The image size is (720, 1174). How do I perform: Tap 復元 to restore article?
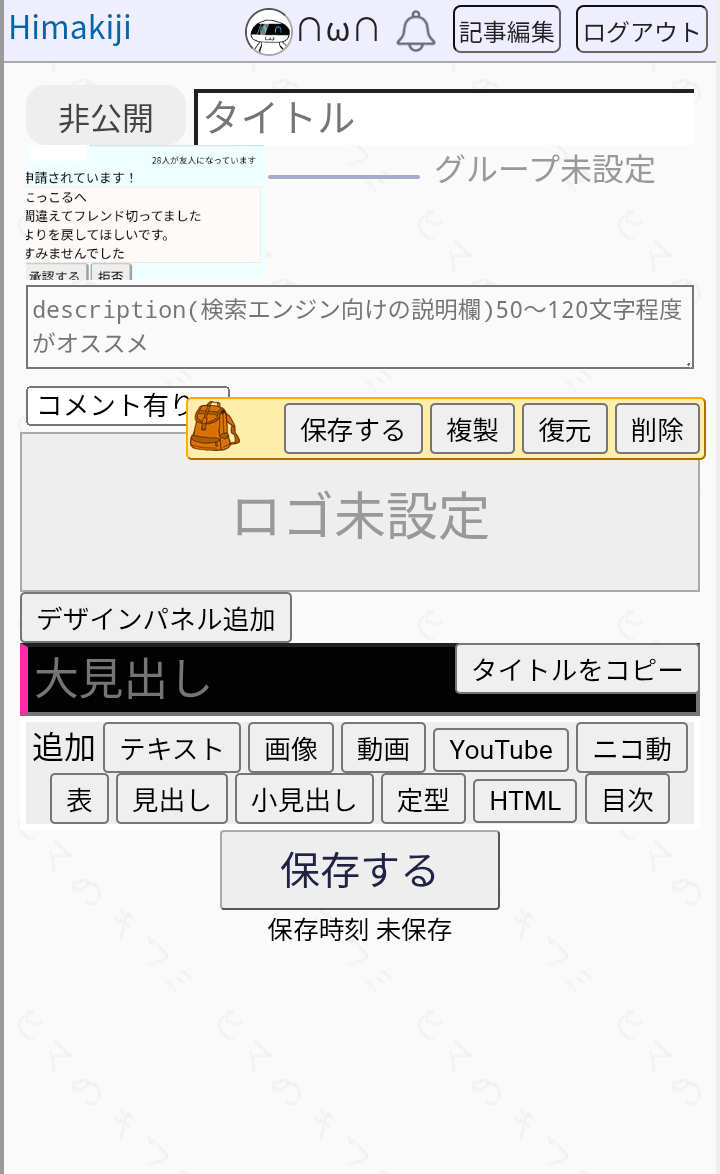pos(564,430)
